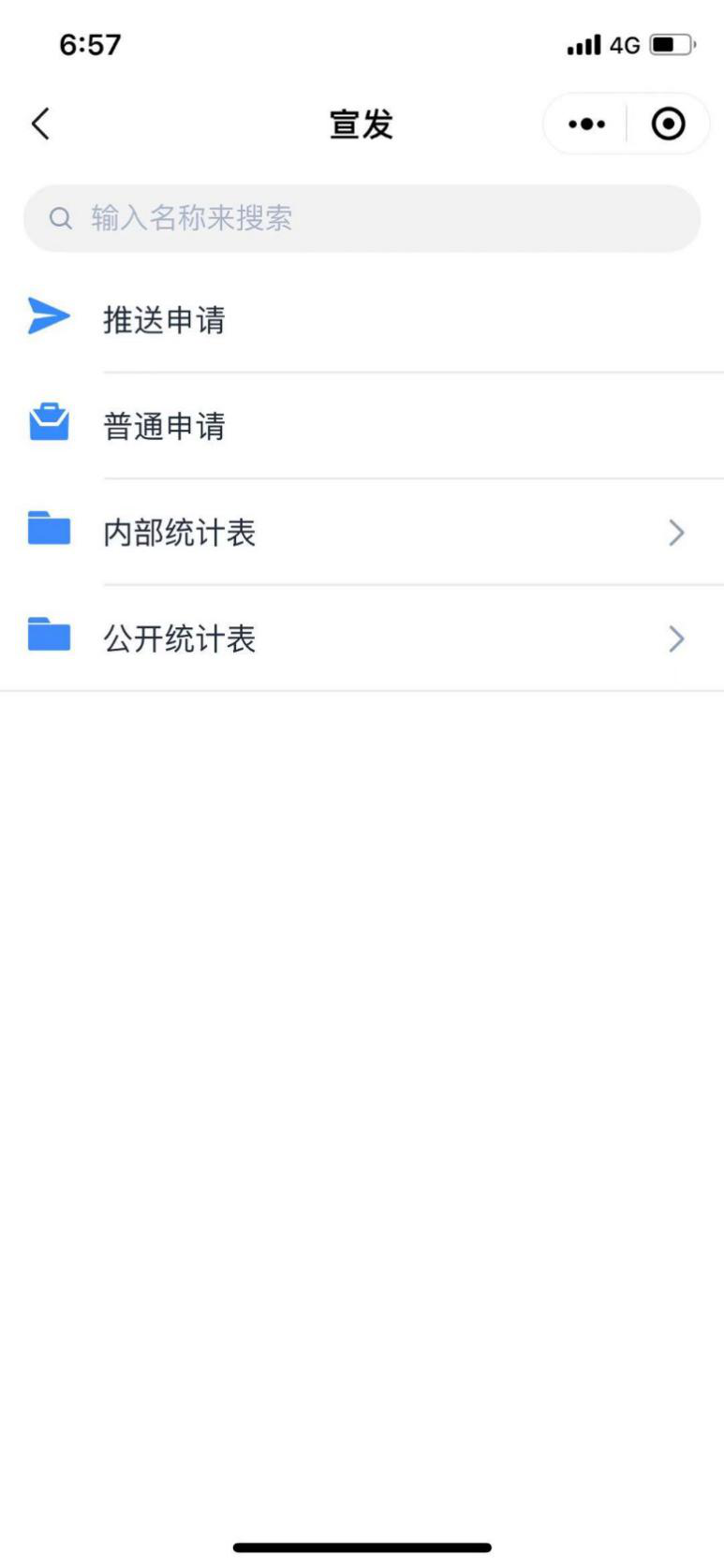
Task: Open the 公开统计表 folder
Action: 180,639
